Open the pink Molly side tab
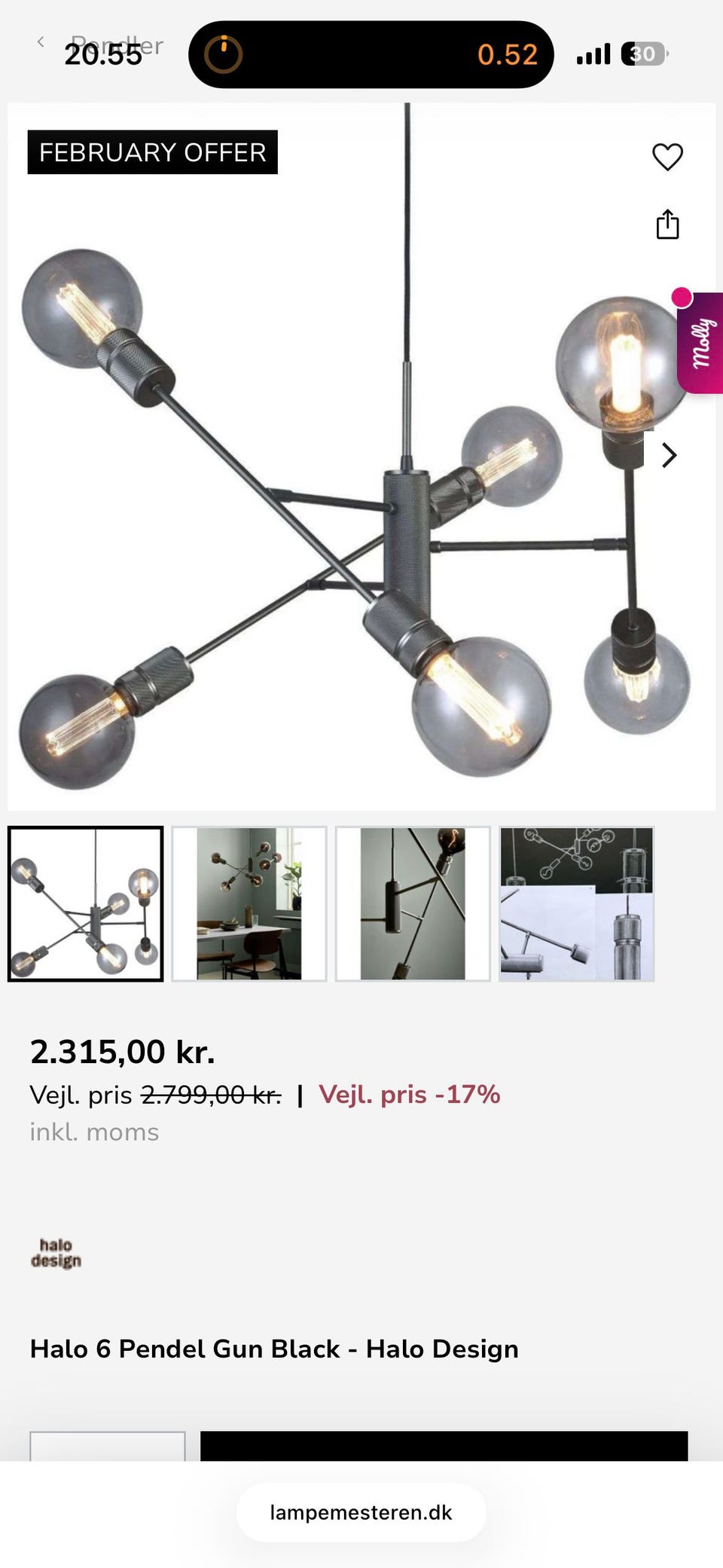 (703, 341)
